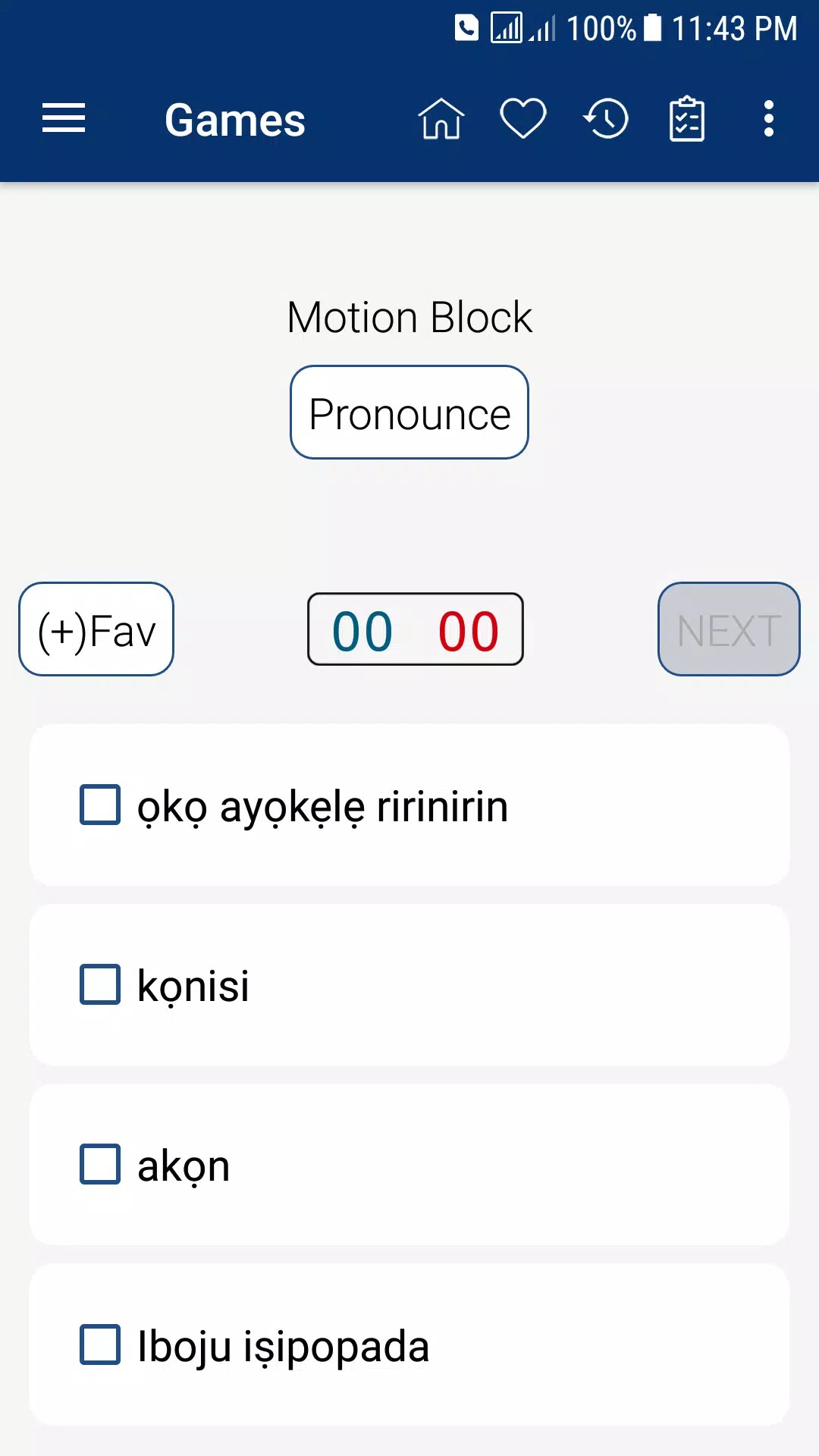Add this word with (+)Fav

tap(96, 629)
